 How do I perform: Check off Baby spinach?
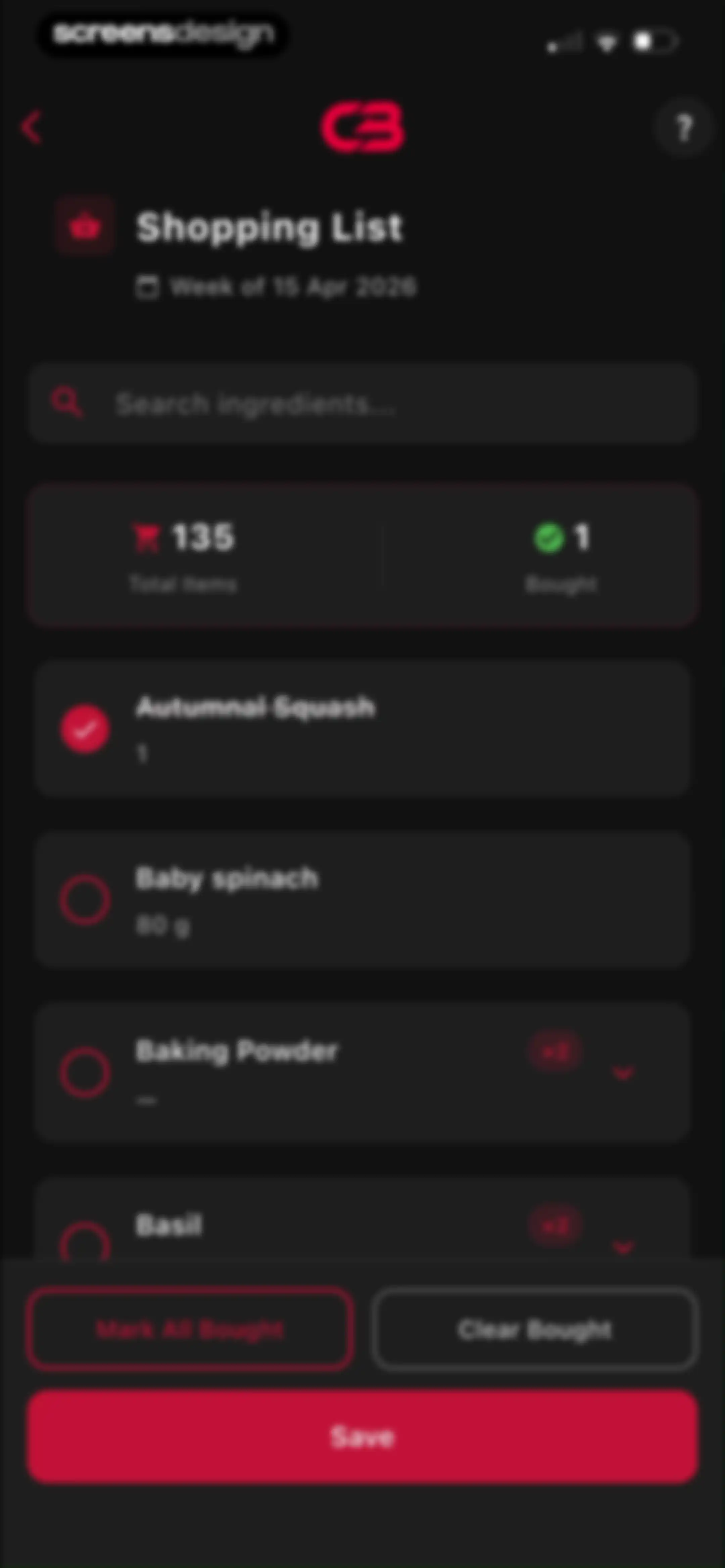point(85,900)
